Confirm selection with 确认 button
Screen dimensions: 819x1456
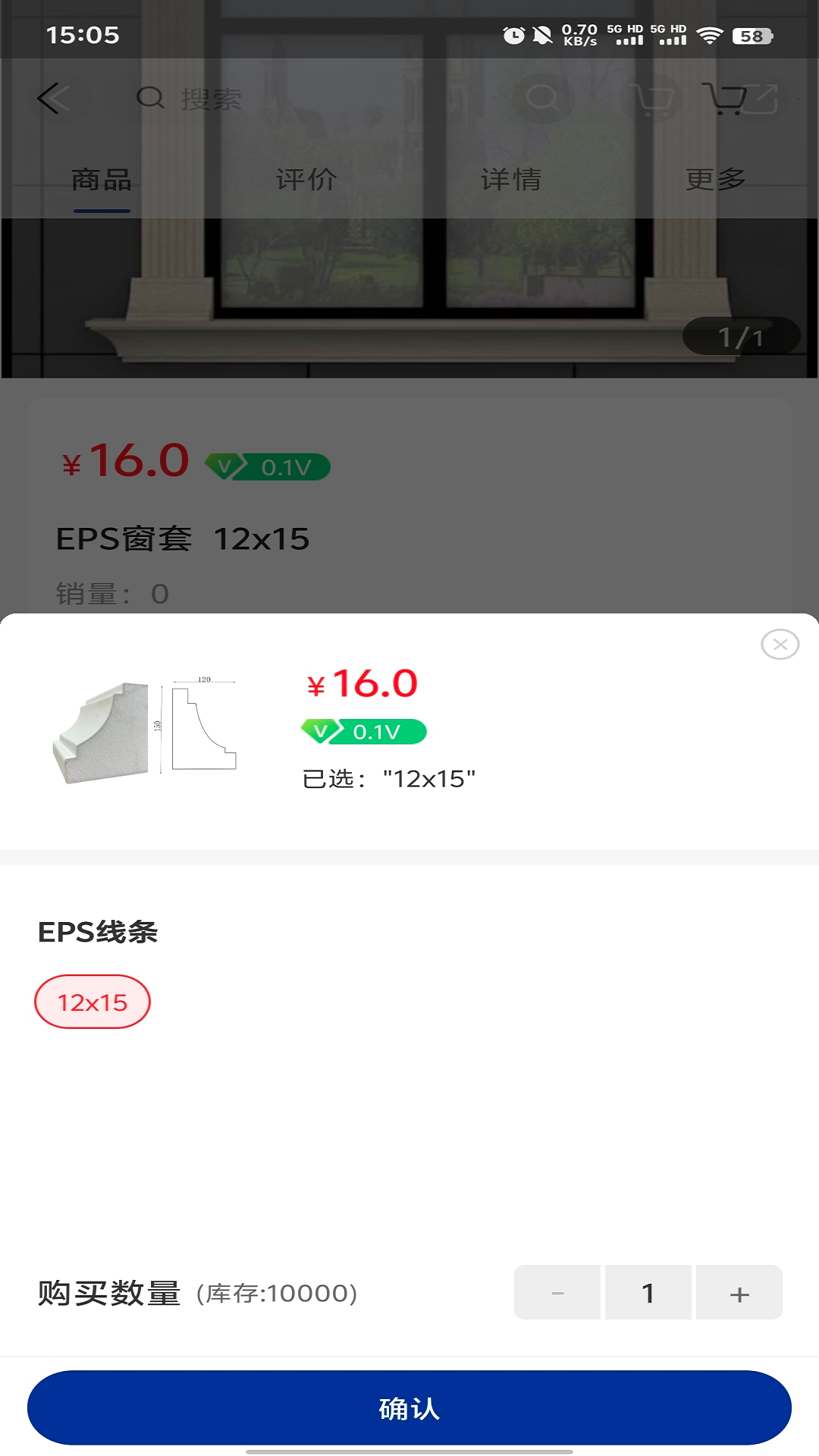[x=409, y=1408]
